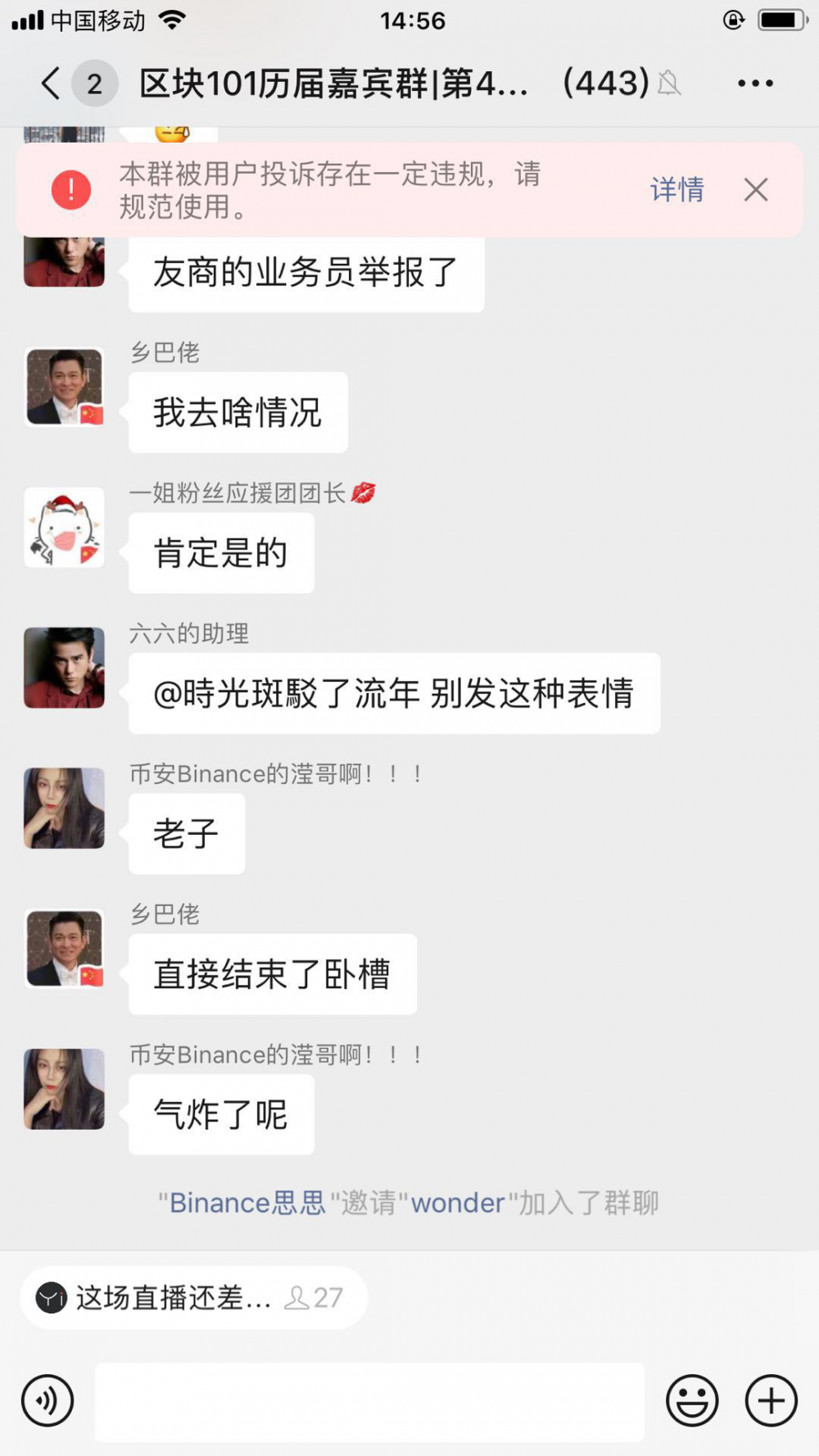Tap the muted notification bell icon
Image resolution: width=819 pixels, height=1456 pixels.
[x=669, y=82]
